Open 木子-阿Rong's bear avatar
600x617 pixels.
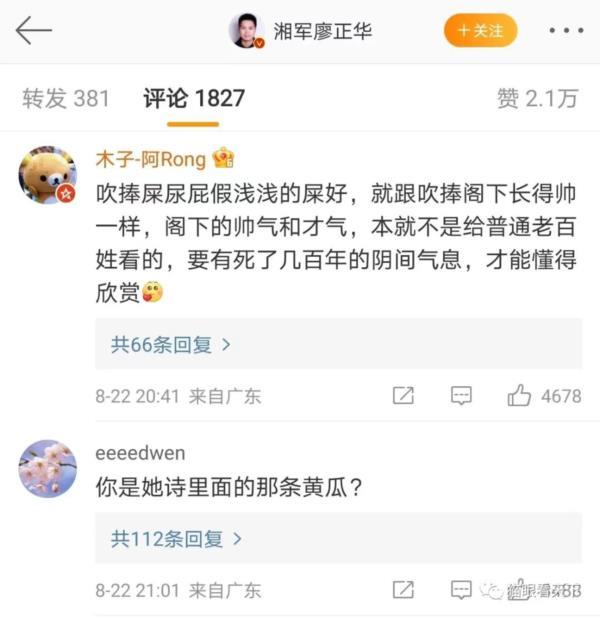(x=48, y=174)
